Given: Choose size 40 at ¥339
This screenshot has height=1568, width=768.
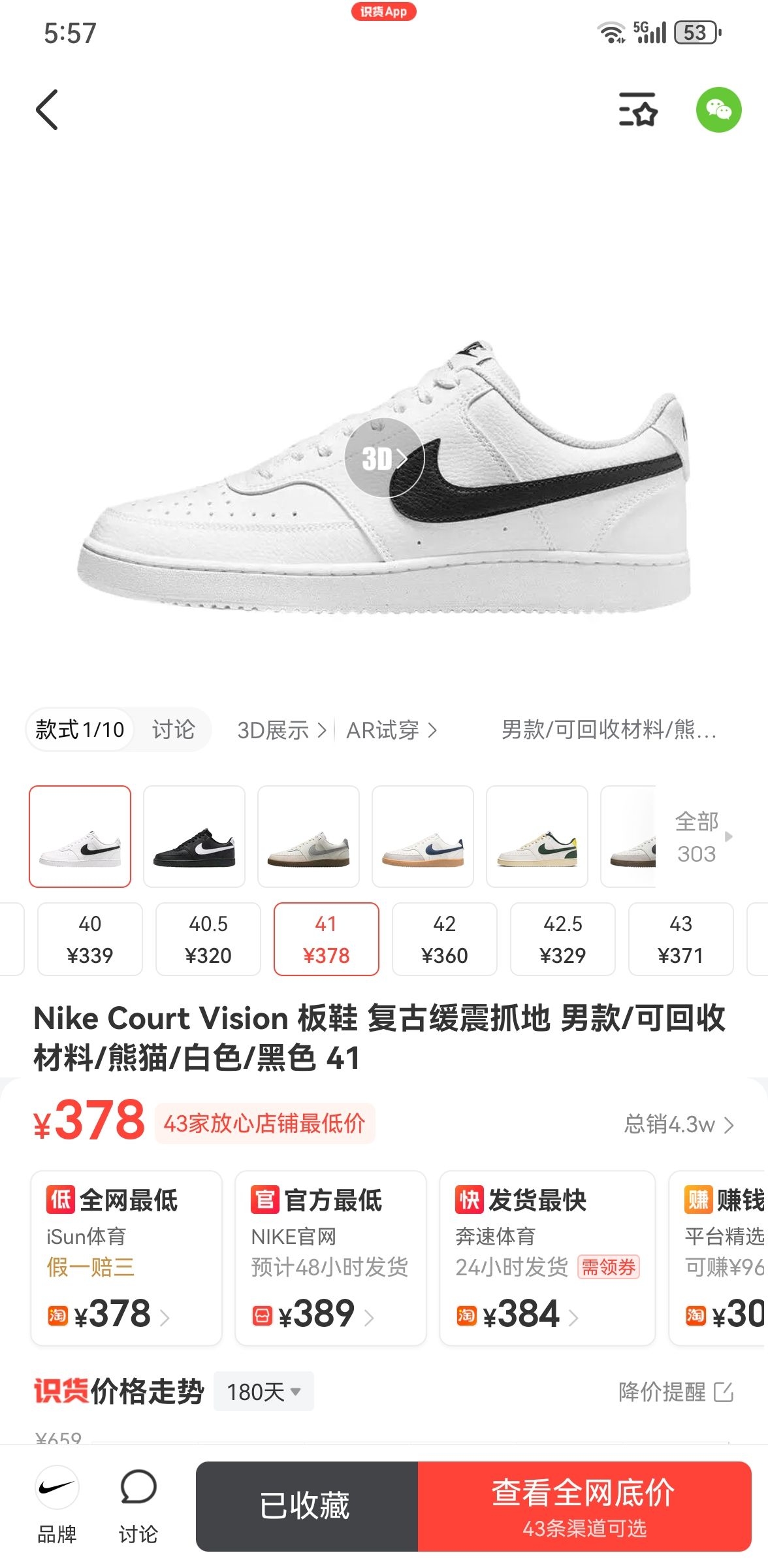Looking at the screenshot, I should coord(90,939).
